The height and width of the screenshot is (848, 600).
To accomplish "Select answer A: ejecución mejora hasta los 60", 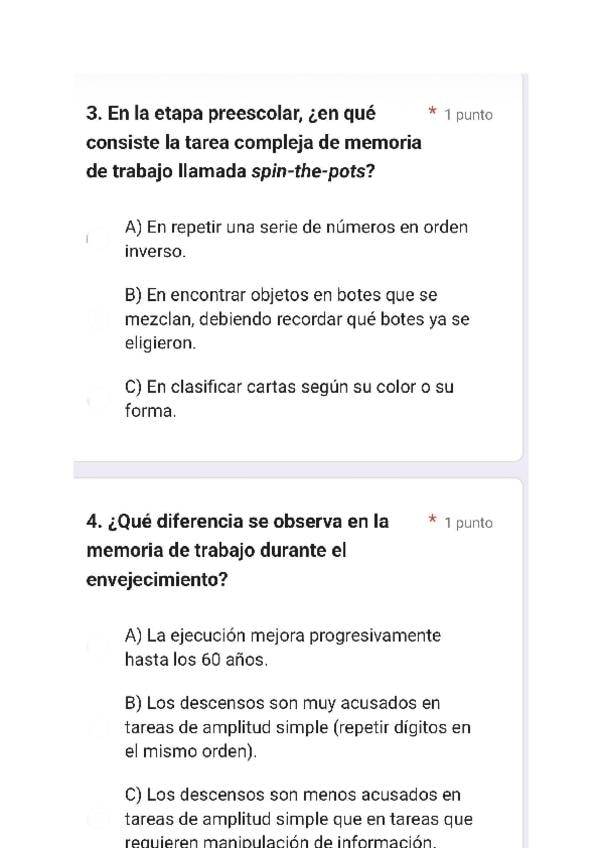I will 98,648.
